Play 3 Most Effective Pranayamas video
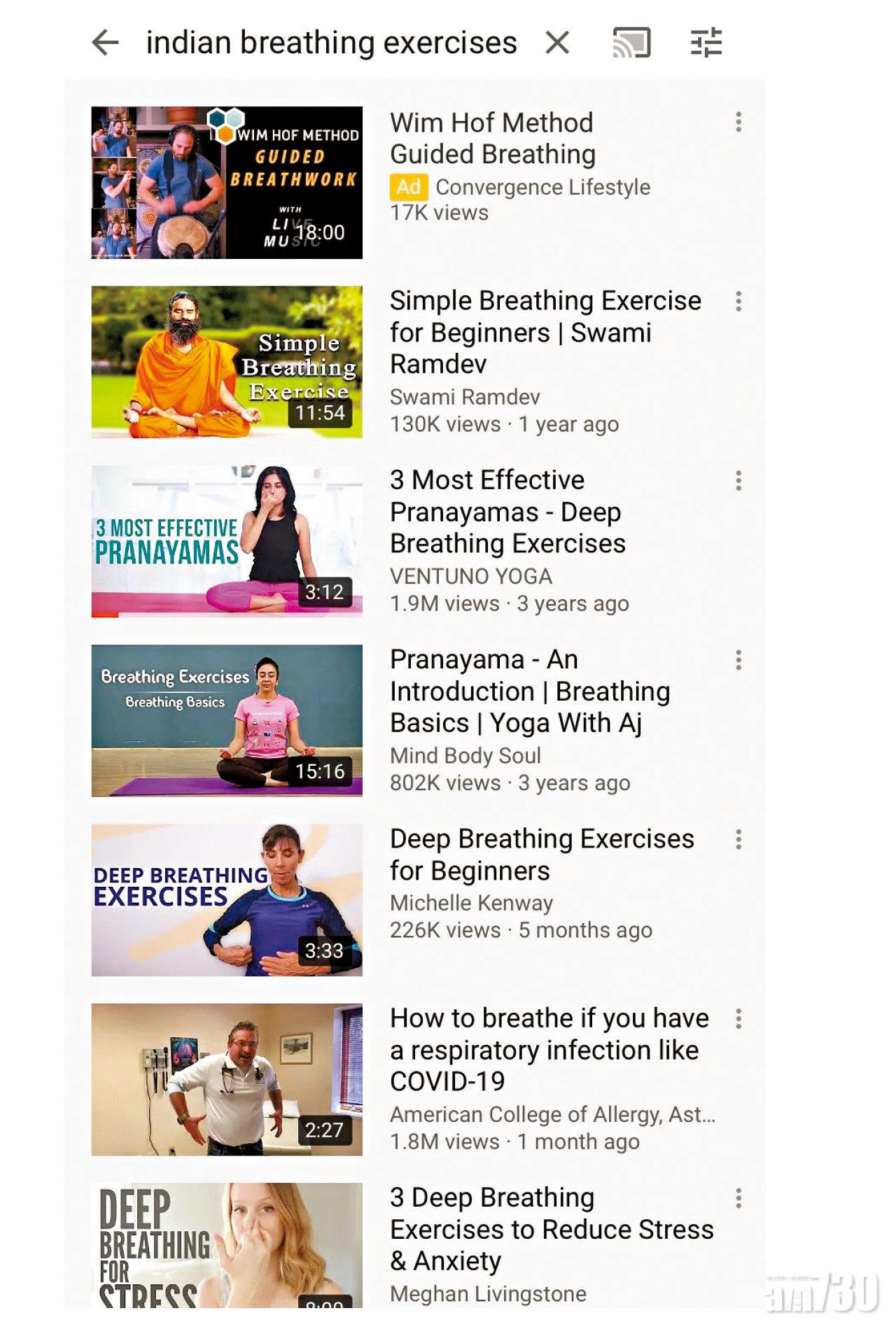The image size is (896, 1327). tap(227, 541)
